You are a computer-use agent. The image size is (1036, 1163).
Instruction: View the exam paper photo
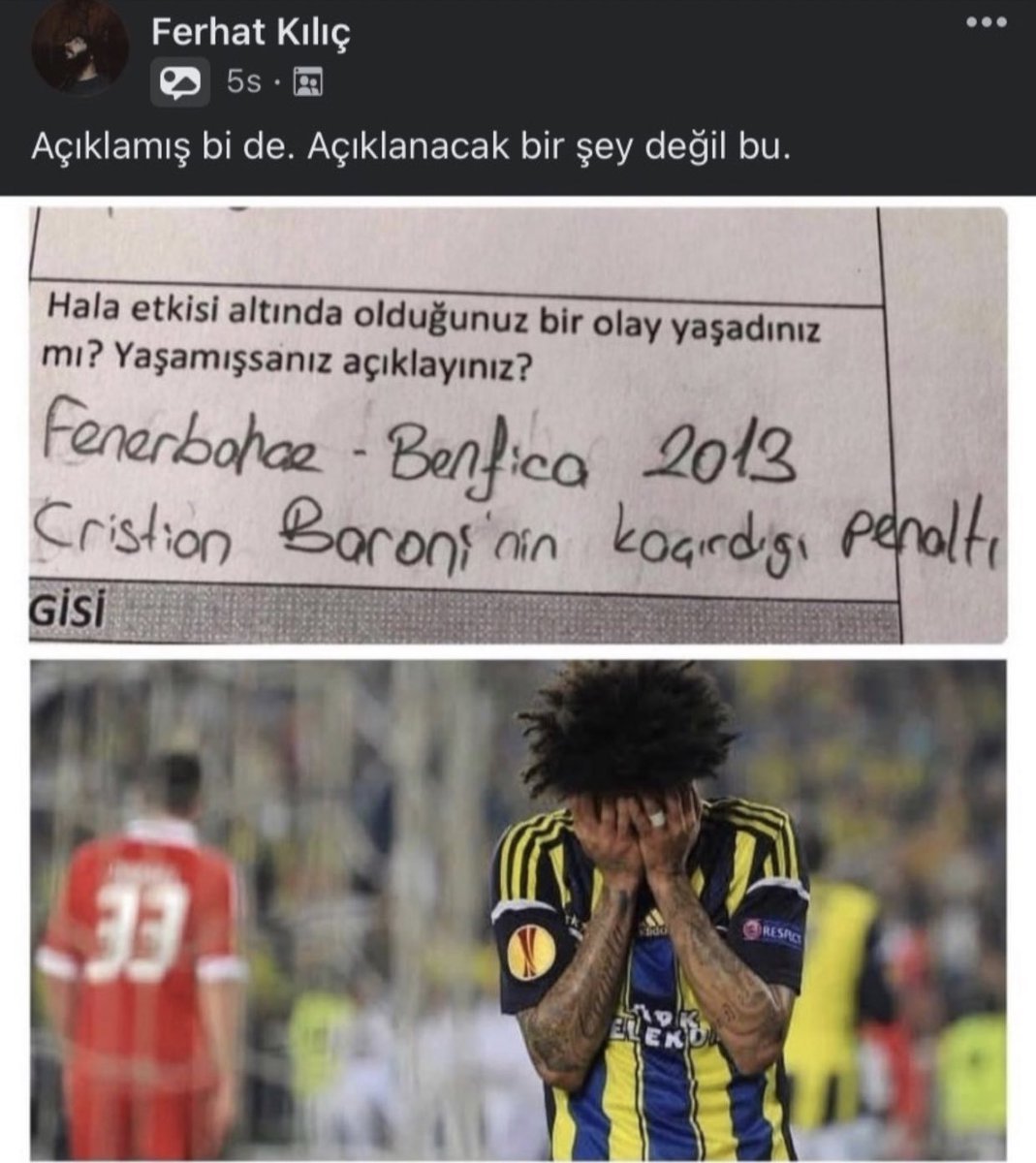tap(518, 424)
